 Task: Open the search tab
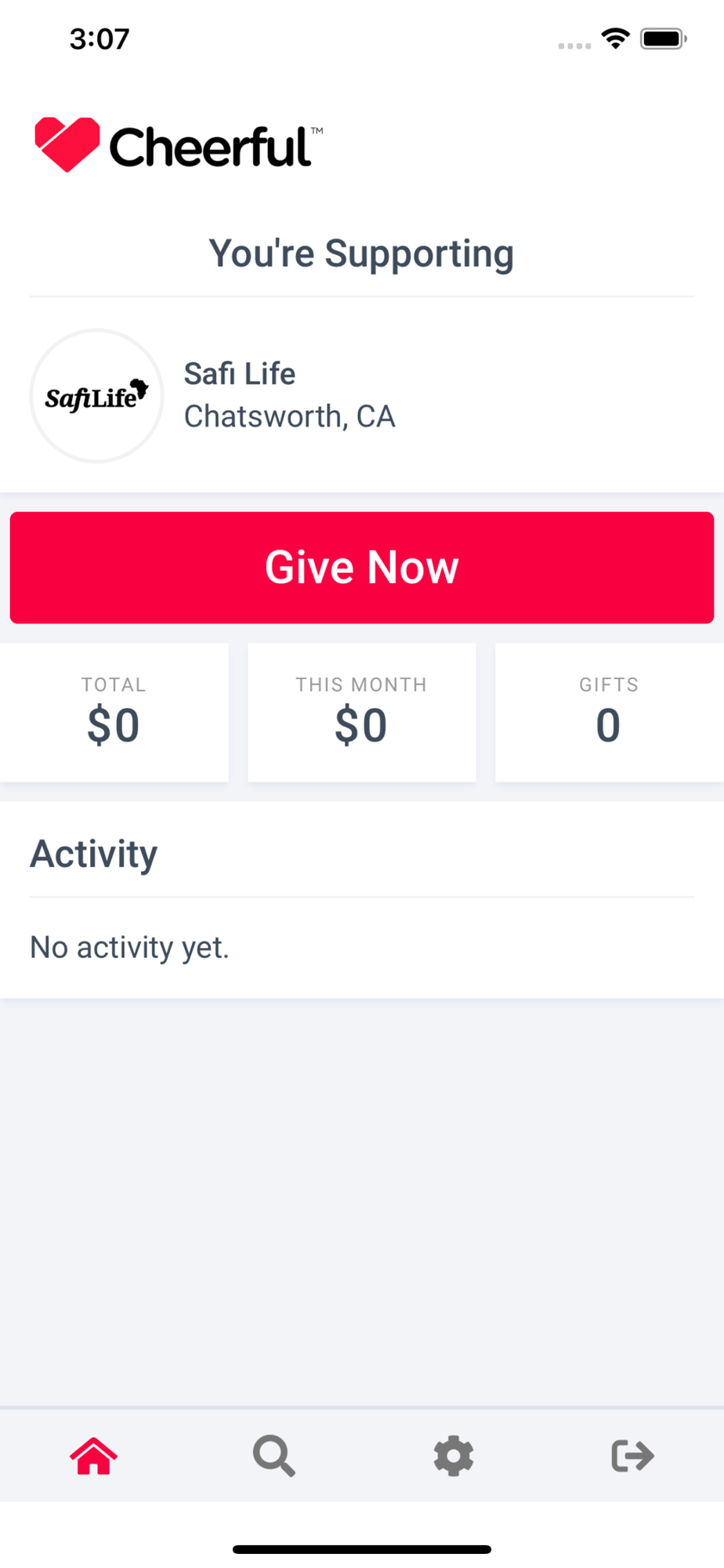pos(273,1456)
